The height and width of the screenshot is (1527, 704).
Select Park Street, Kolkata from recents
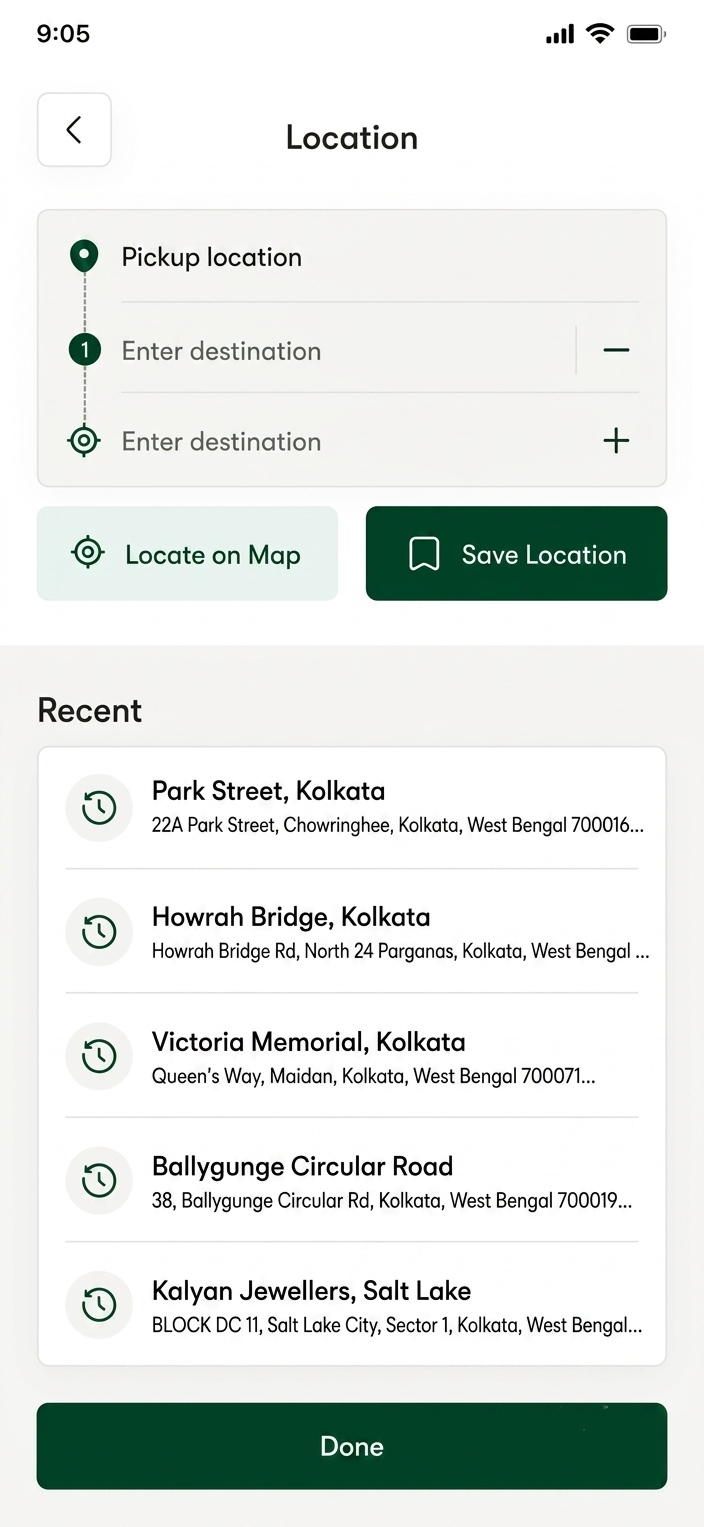tap(352, 808)
